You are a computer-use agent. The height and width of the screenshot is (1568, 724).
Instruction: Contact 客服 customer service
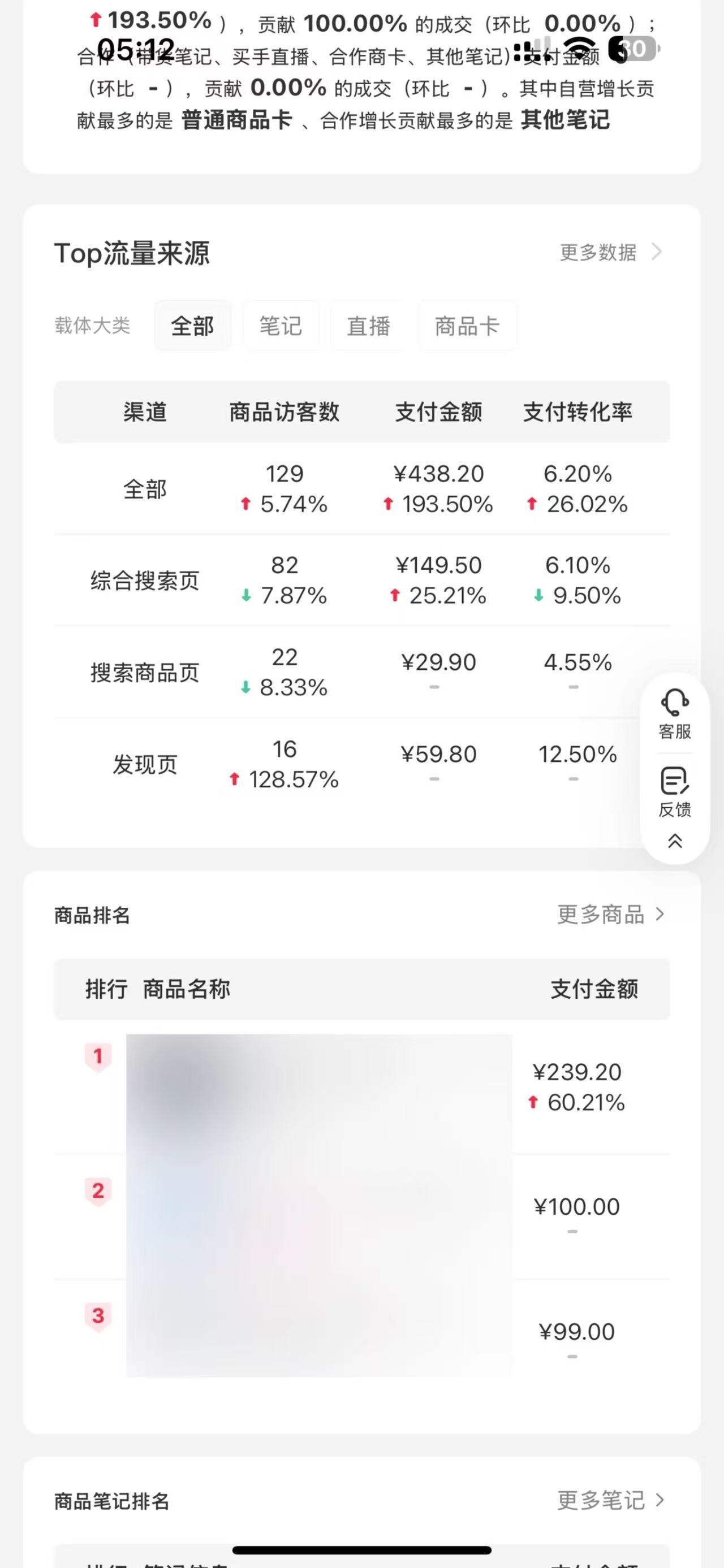pyautogui.click(x=675, y=713)
